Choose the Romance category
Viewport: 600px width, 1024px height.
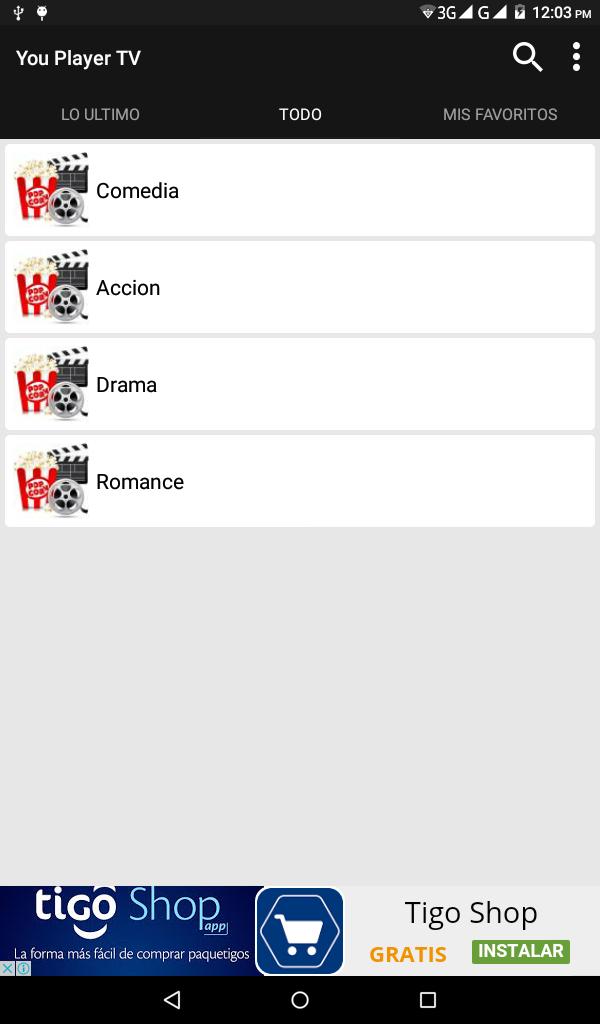[x=300, y=481]
